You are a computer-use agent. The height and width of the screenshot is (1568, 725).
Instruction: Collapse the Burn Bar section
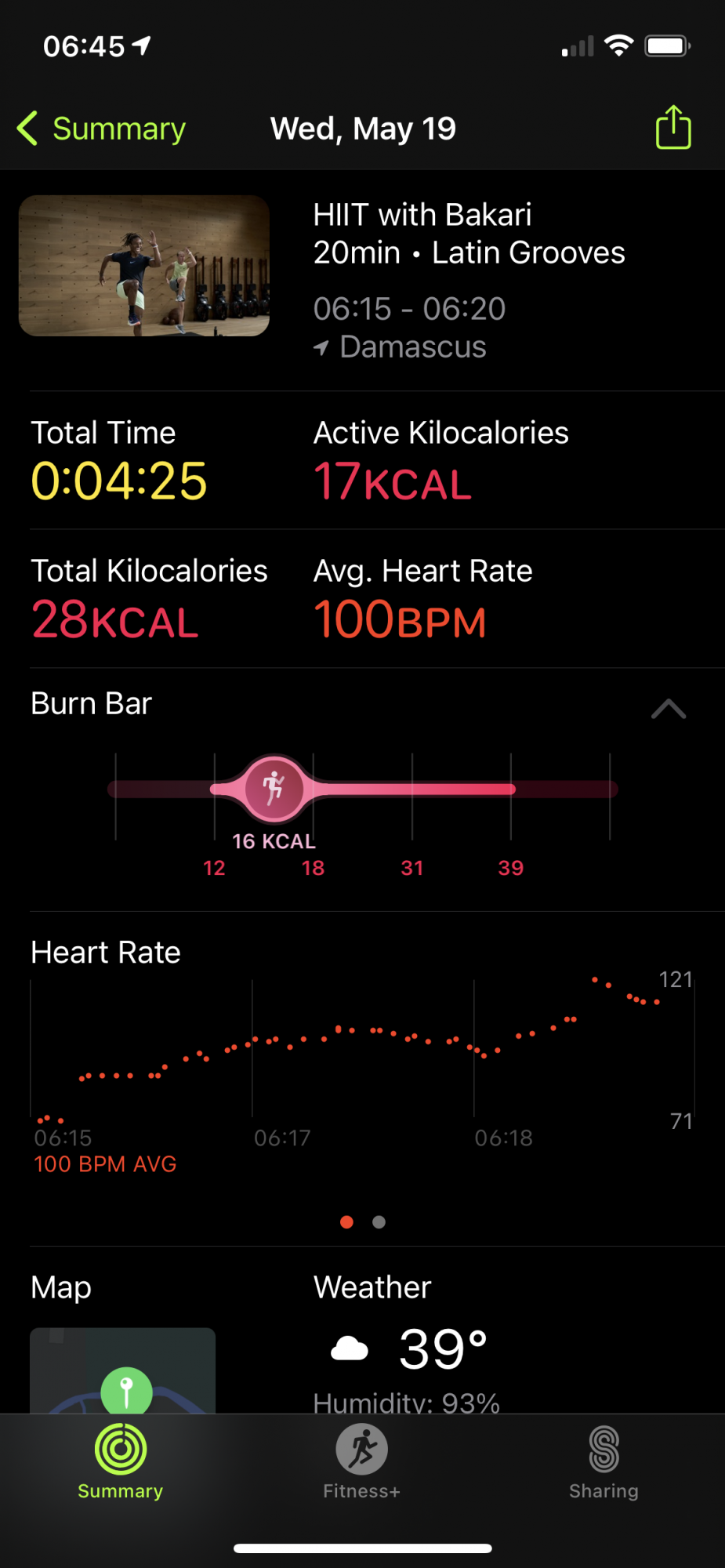(668, 709)
